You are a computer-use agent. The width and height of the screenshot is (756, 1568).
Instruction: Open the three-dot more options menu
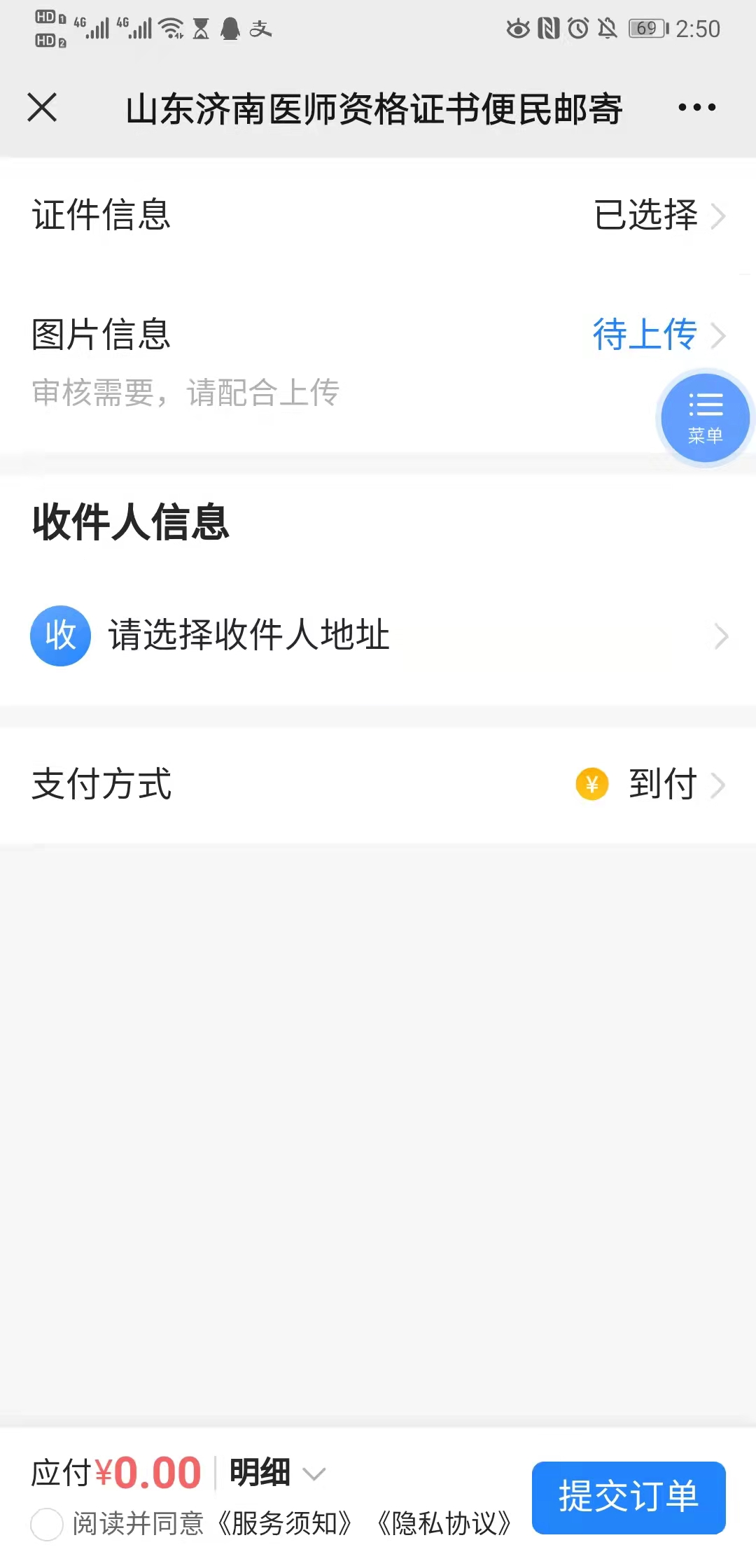point(696,108)
